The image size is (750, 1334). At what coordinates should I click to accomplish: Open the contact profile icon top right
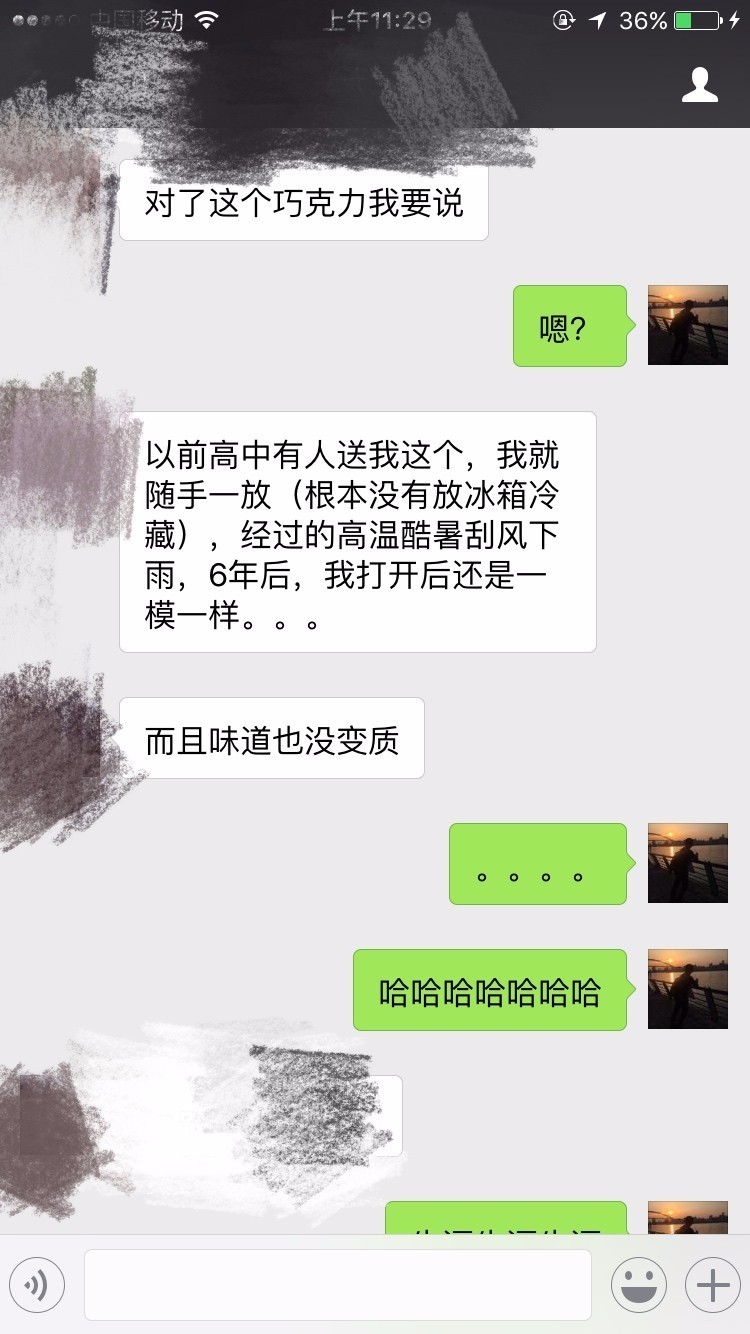tap(700, 85)
